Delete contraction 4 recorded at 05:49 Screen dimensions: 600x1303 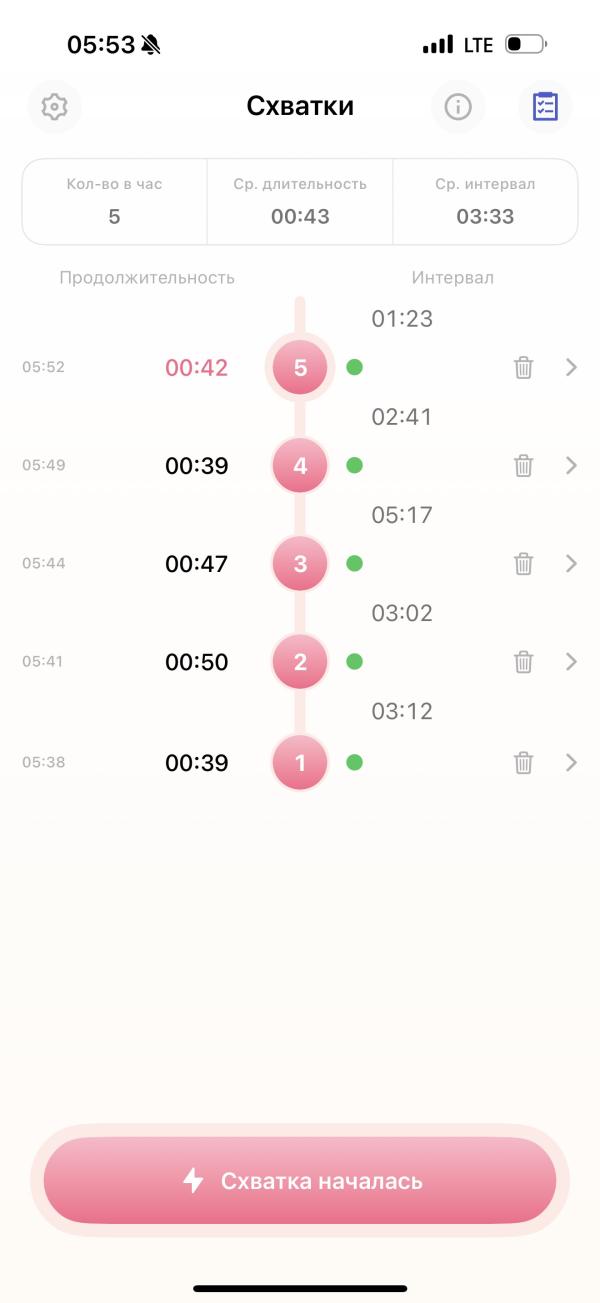point(523,465)
